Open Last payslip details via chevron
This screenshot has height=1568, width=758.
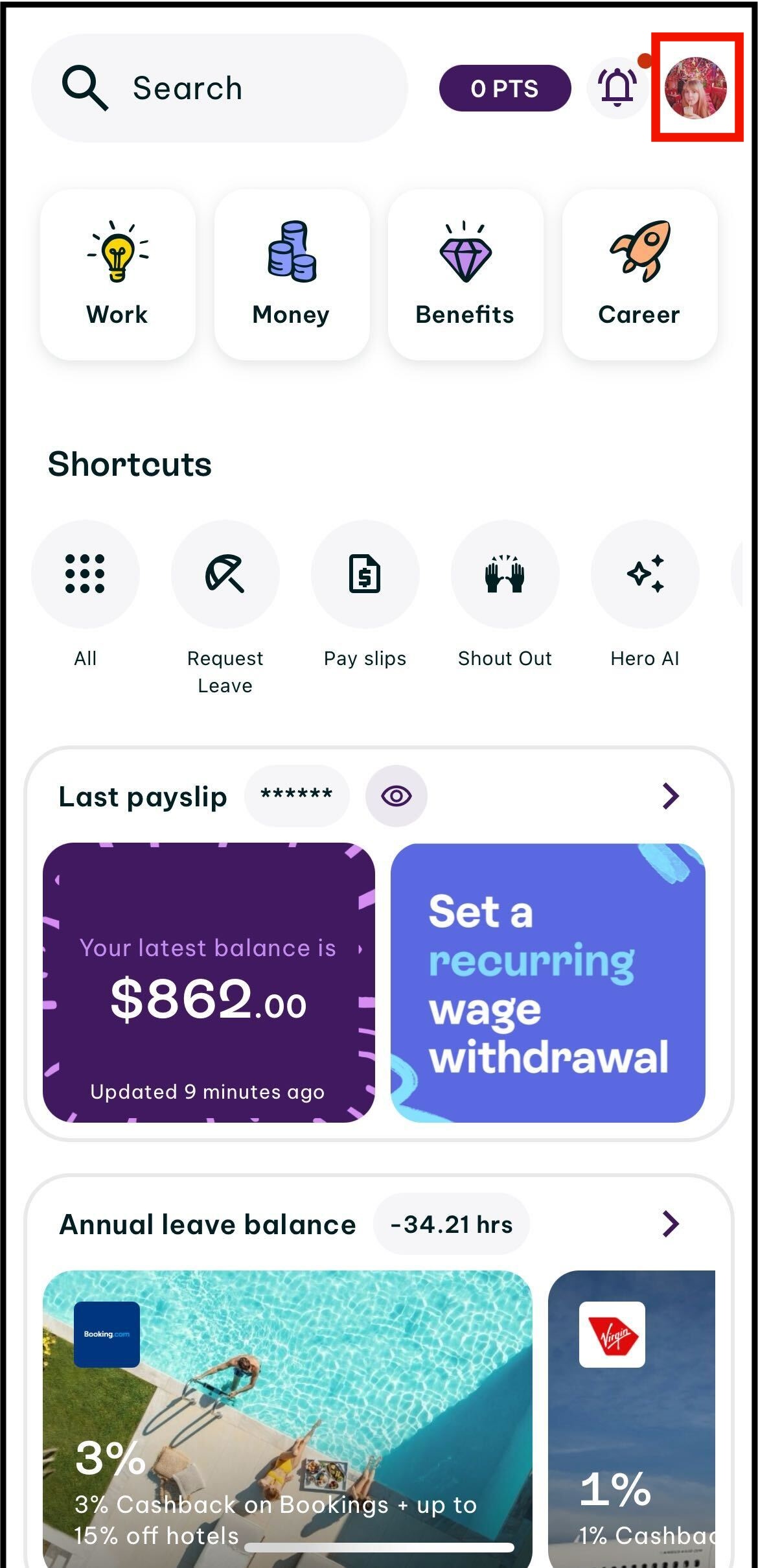point(671,796)
